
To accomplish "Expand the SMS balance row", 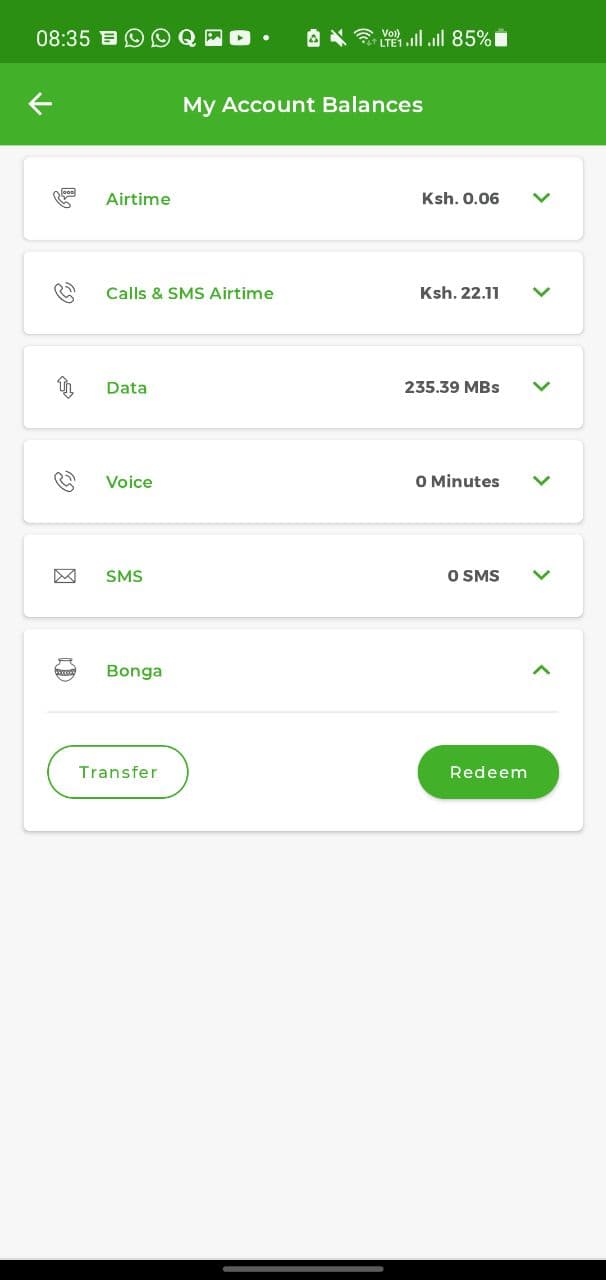I will [541, 575].
